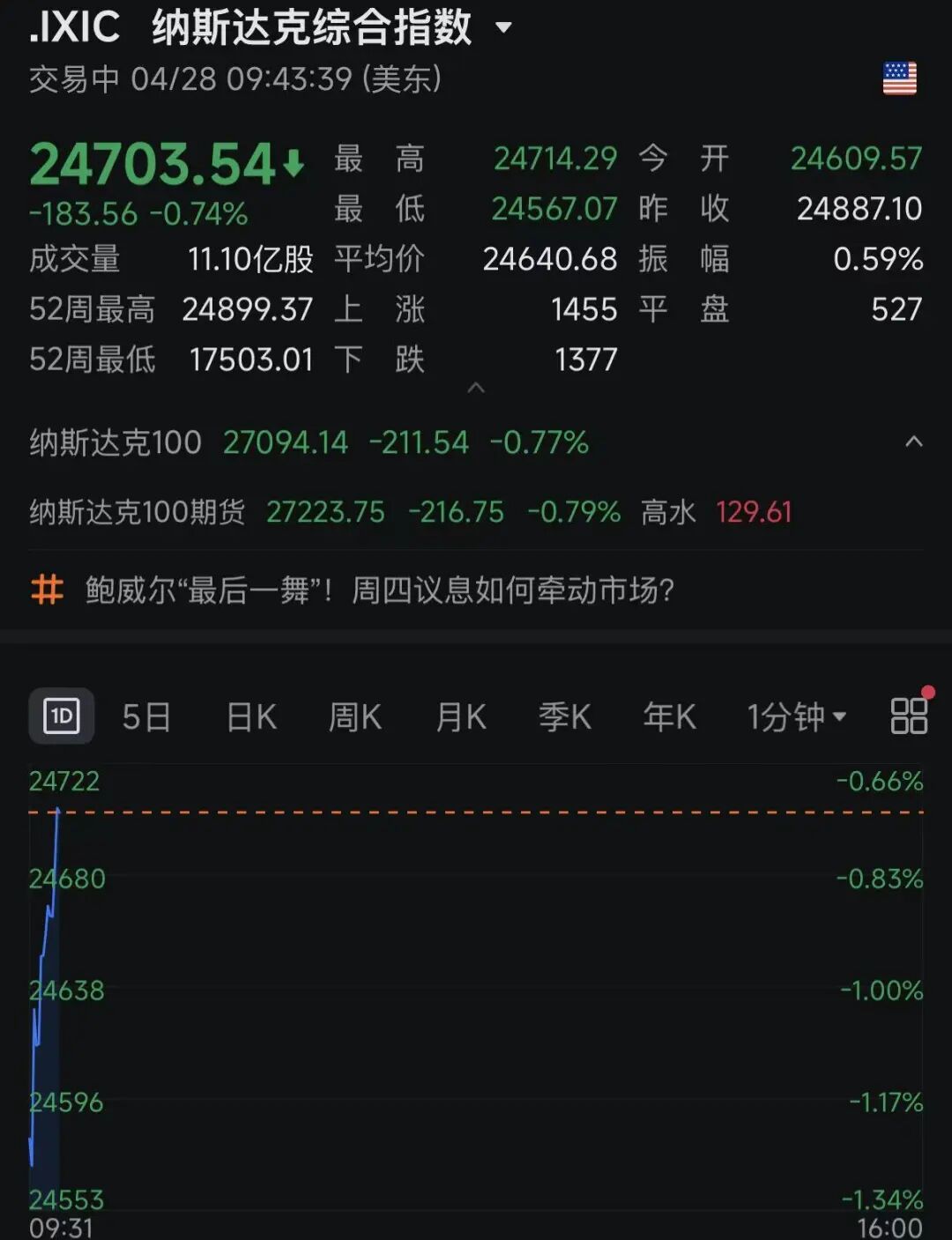This screenshot has height=1240, width=952.
Task: Select the 1D chart tab
Action: coord(62,717)
